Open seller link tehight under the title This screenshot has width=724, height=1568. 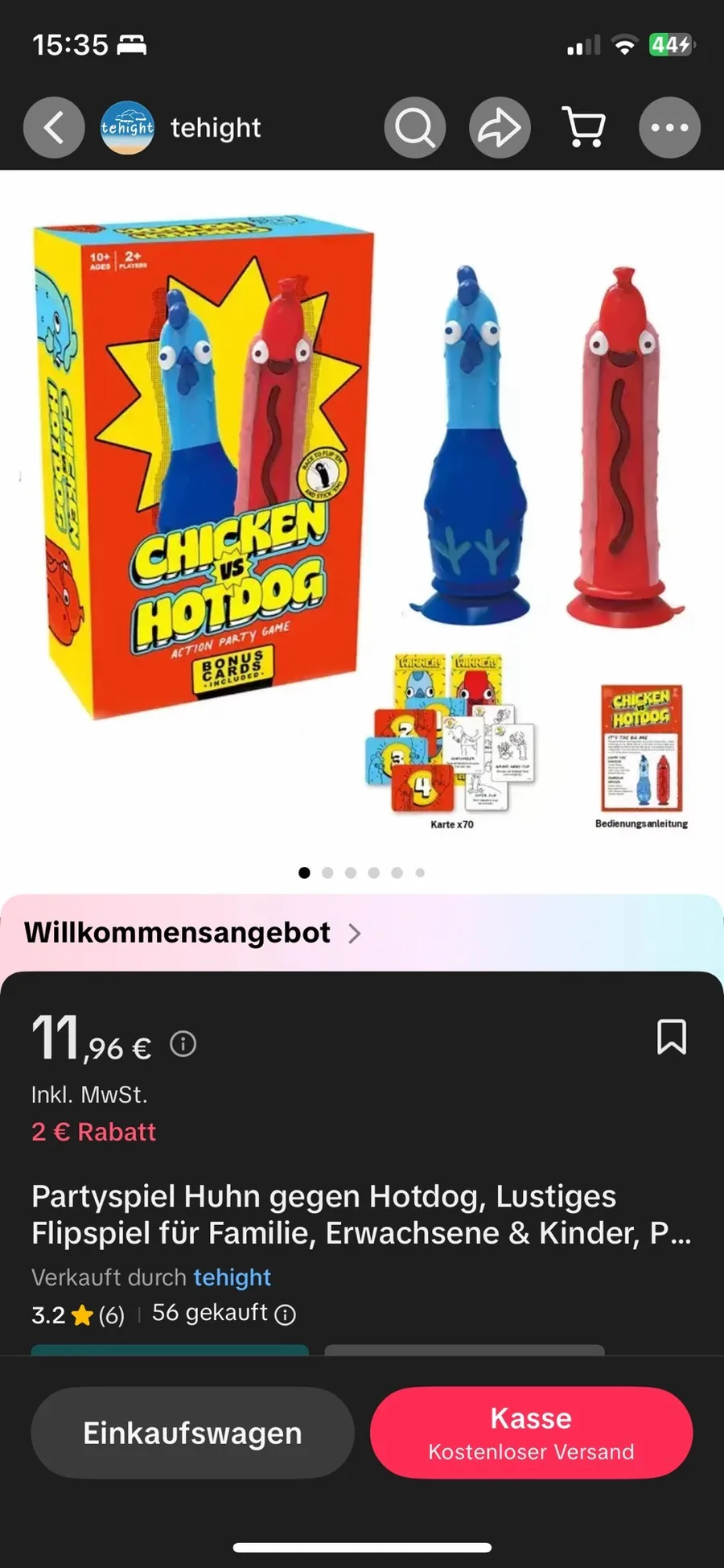click(232, 1277)
